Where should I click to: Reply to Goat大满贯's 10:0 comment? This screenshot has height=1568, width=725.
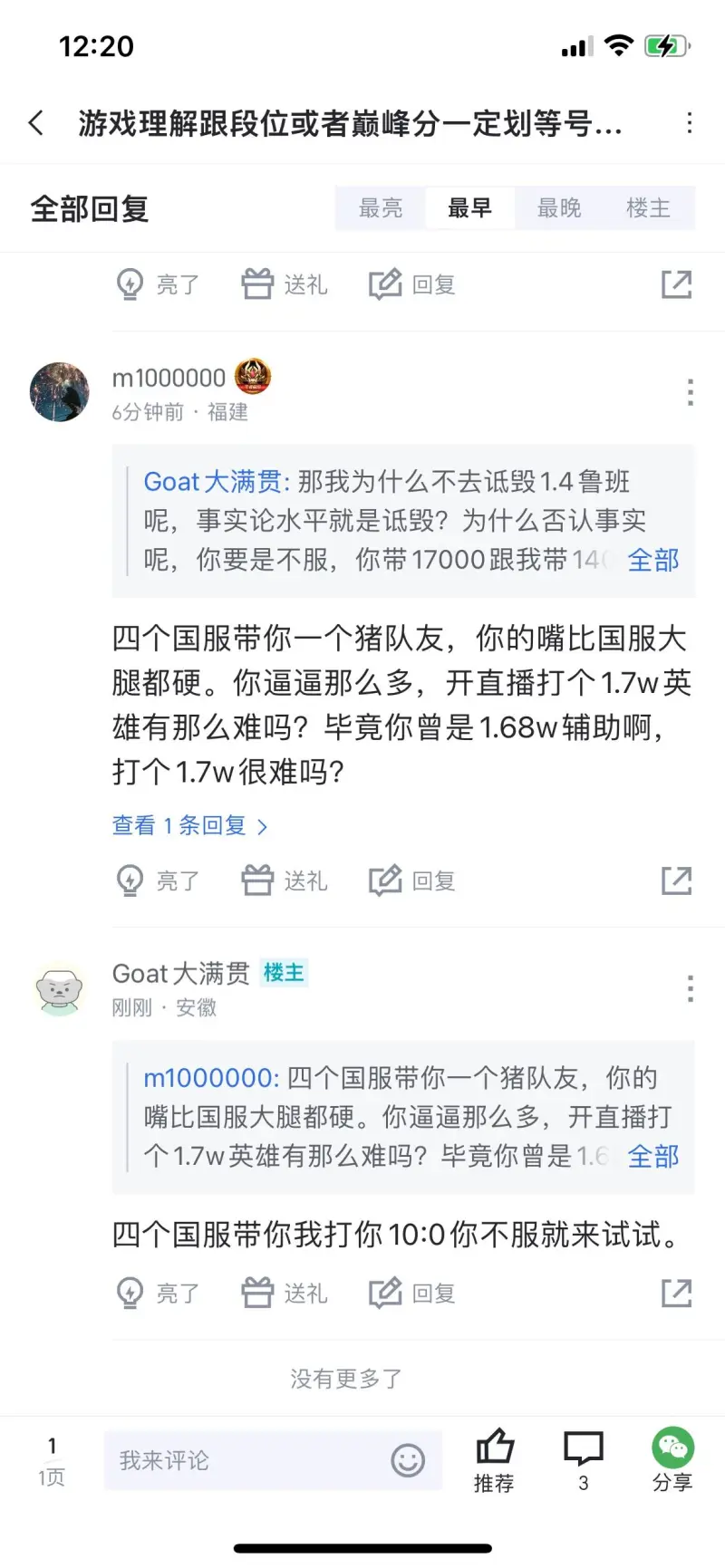[412, 1293]
